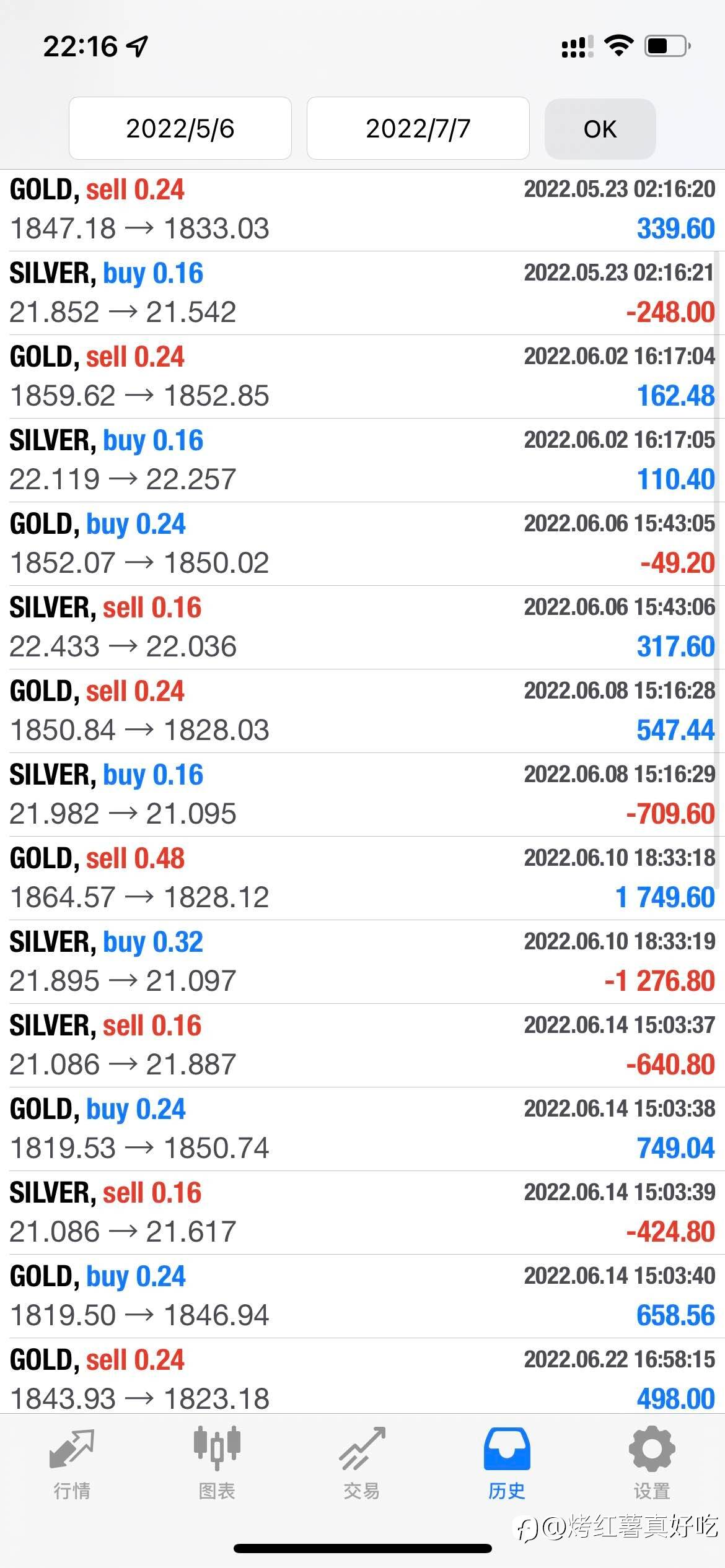
Task: Open the SILVER sell trade with profit 317.60
Action: click(x=362, y=627)
